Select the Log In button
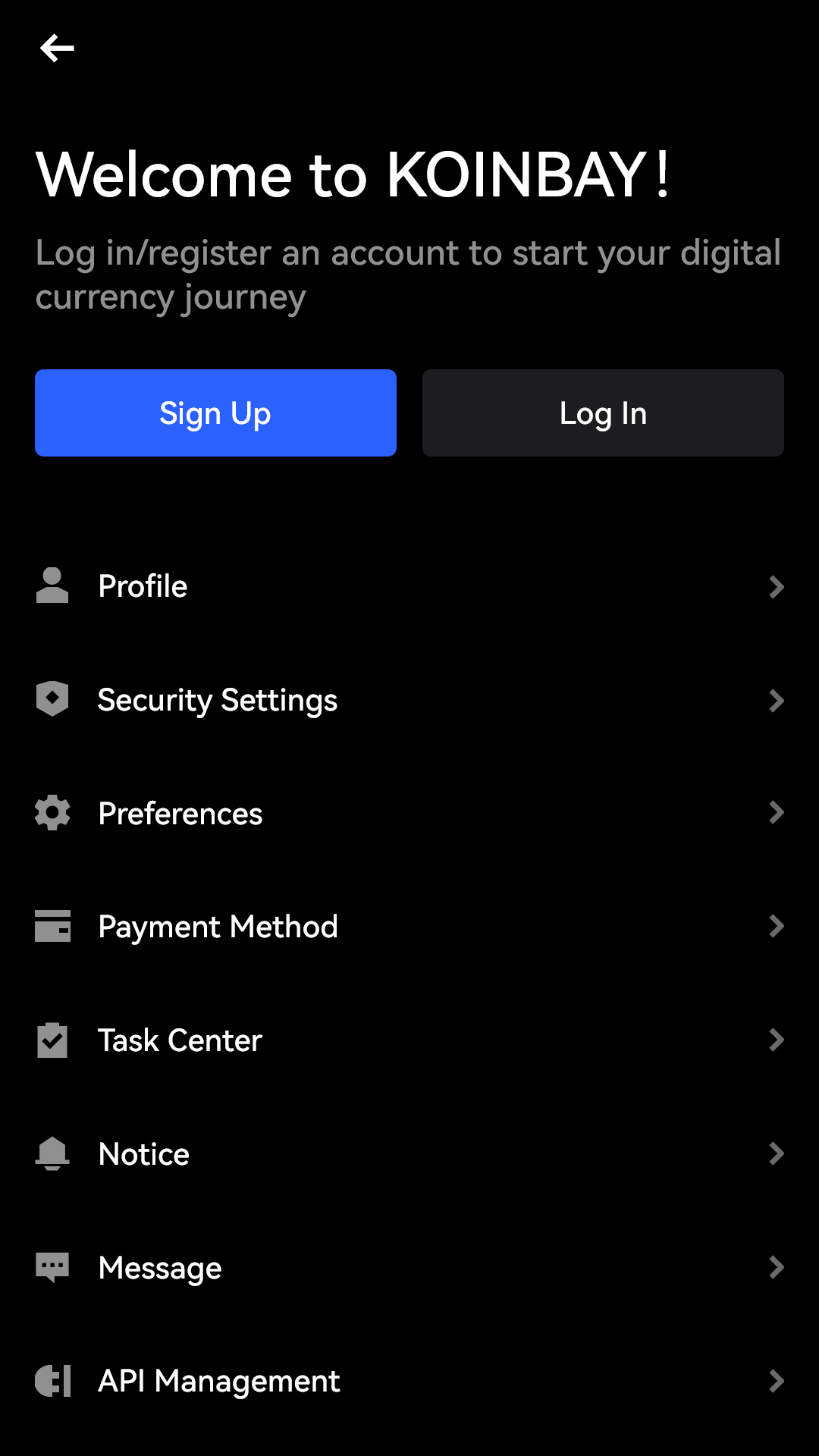The height and width of the screenshot is (1456, 819). click(603, 413)
